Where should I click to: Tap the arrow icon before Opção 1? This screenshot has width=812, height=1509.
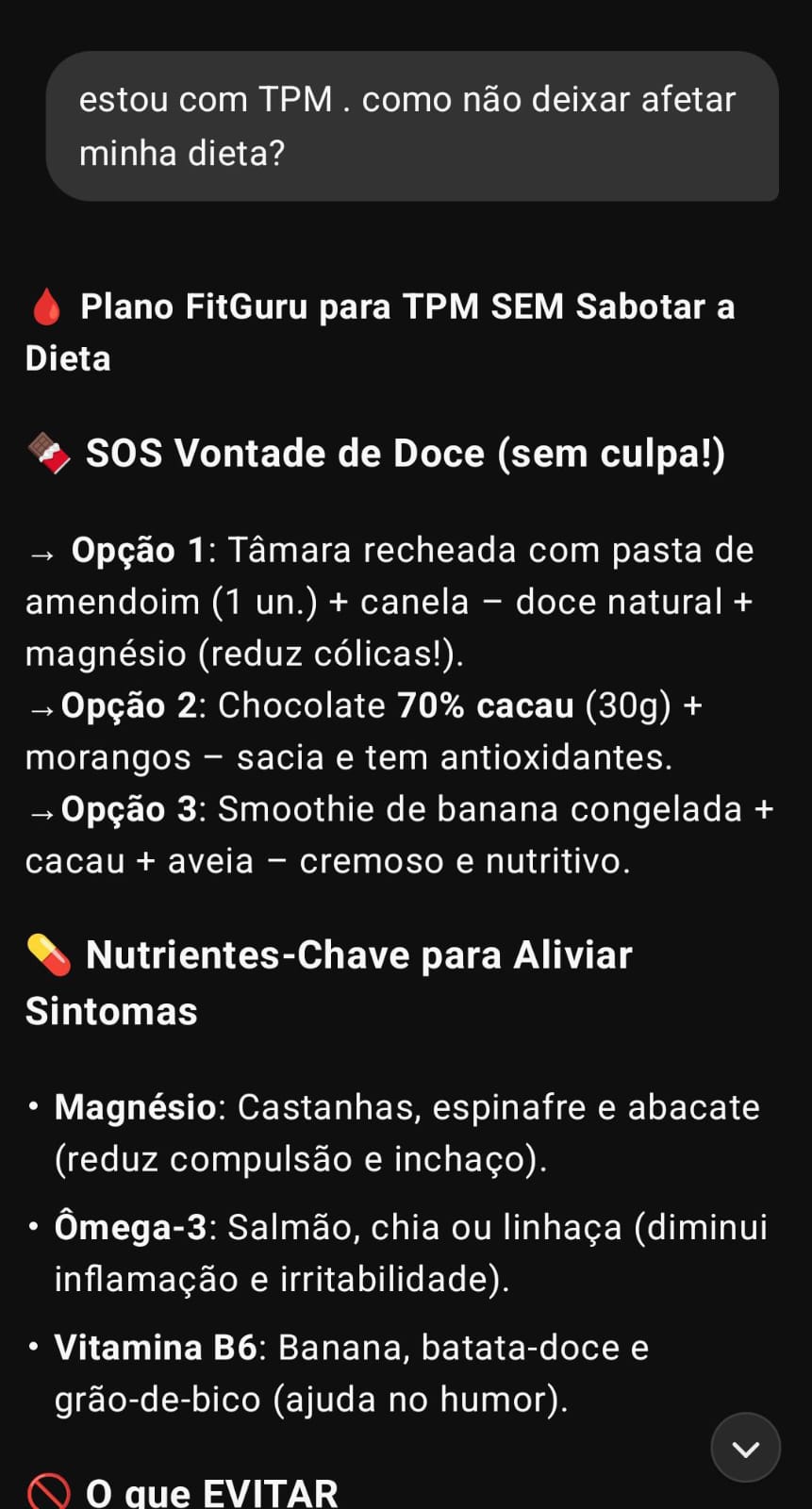click(40, 551)
